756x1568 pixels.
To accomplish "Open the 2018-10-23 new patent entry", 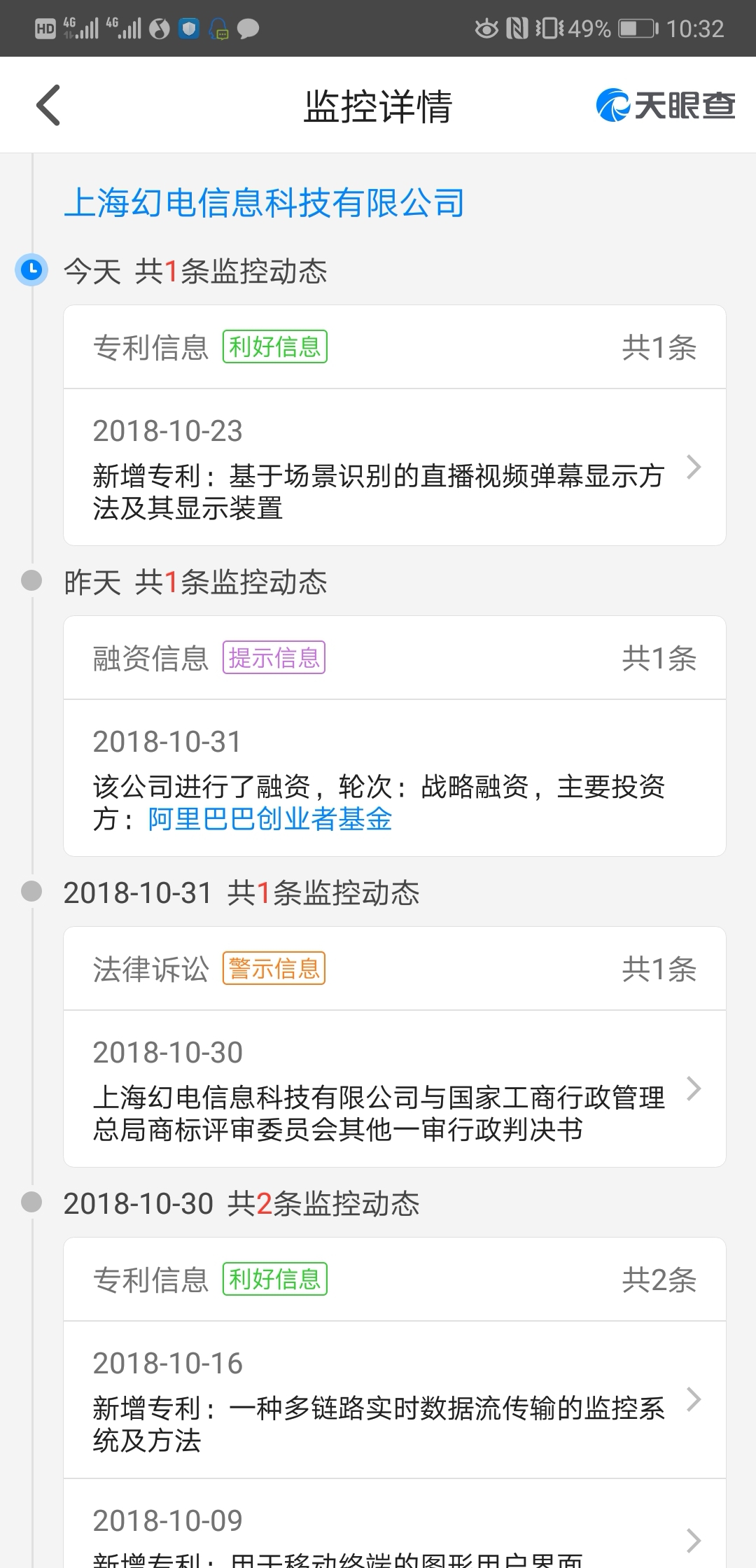I will [395, 467].
